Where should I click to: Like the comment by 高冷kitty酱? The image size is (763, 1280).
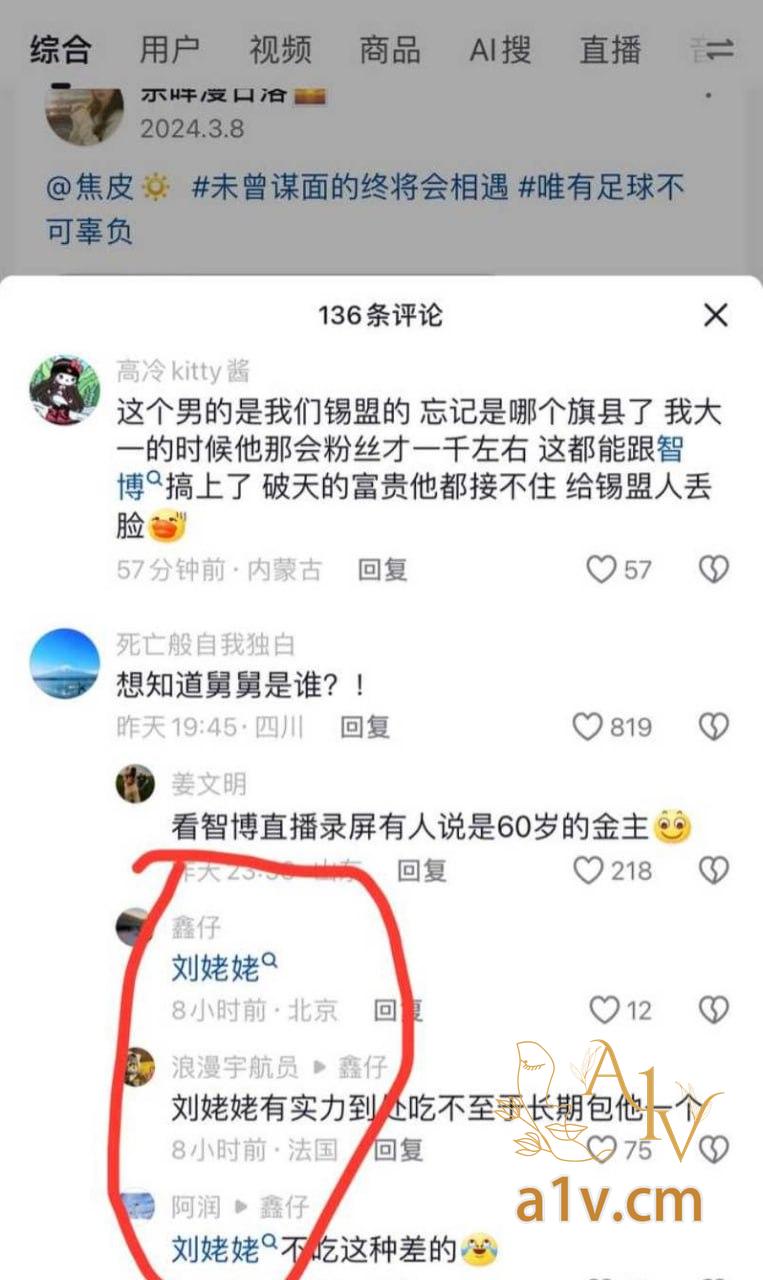click(x=601, y=570)
